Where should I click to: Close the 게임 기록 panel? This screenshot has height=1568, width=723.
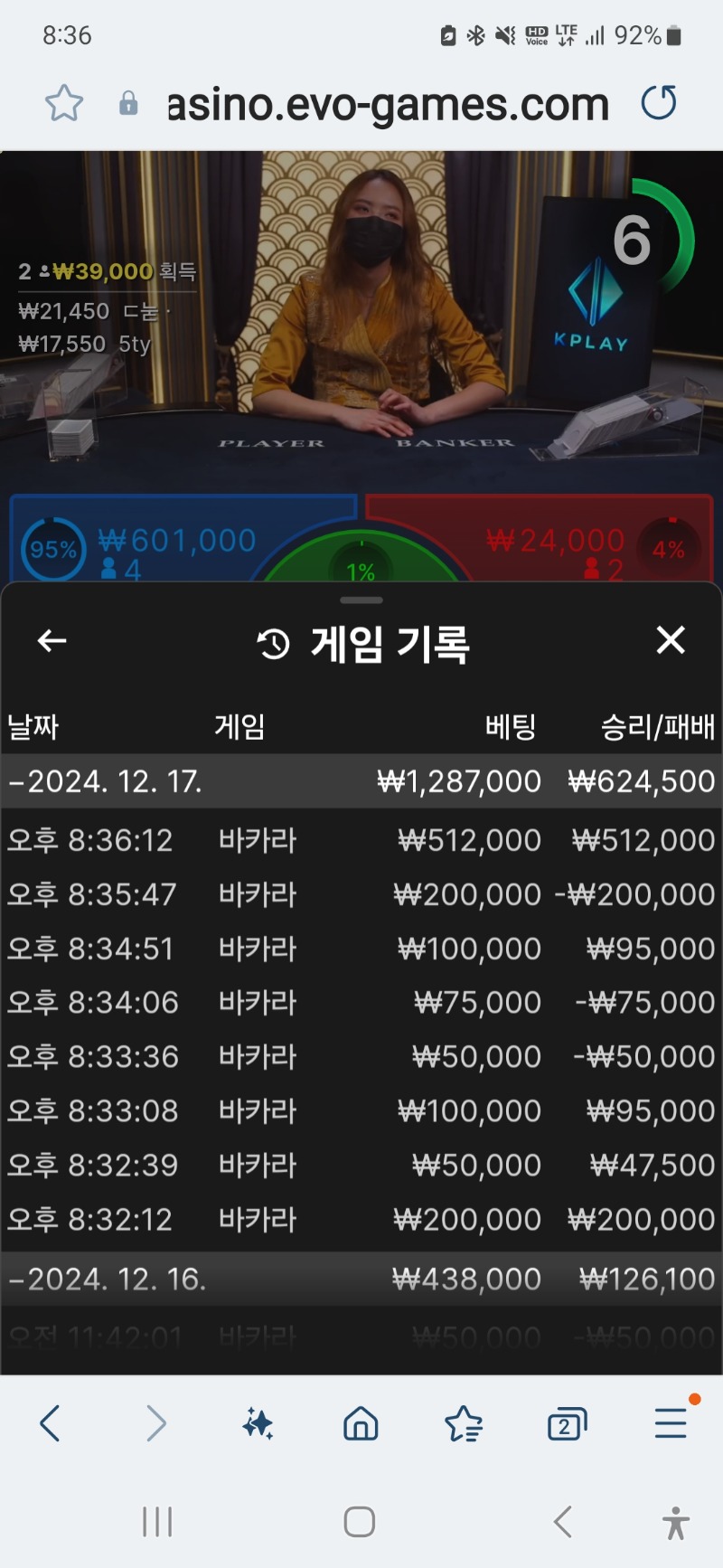[671, 640]
